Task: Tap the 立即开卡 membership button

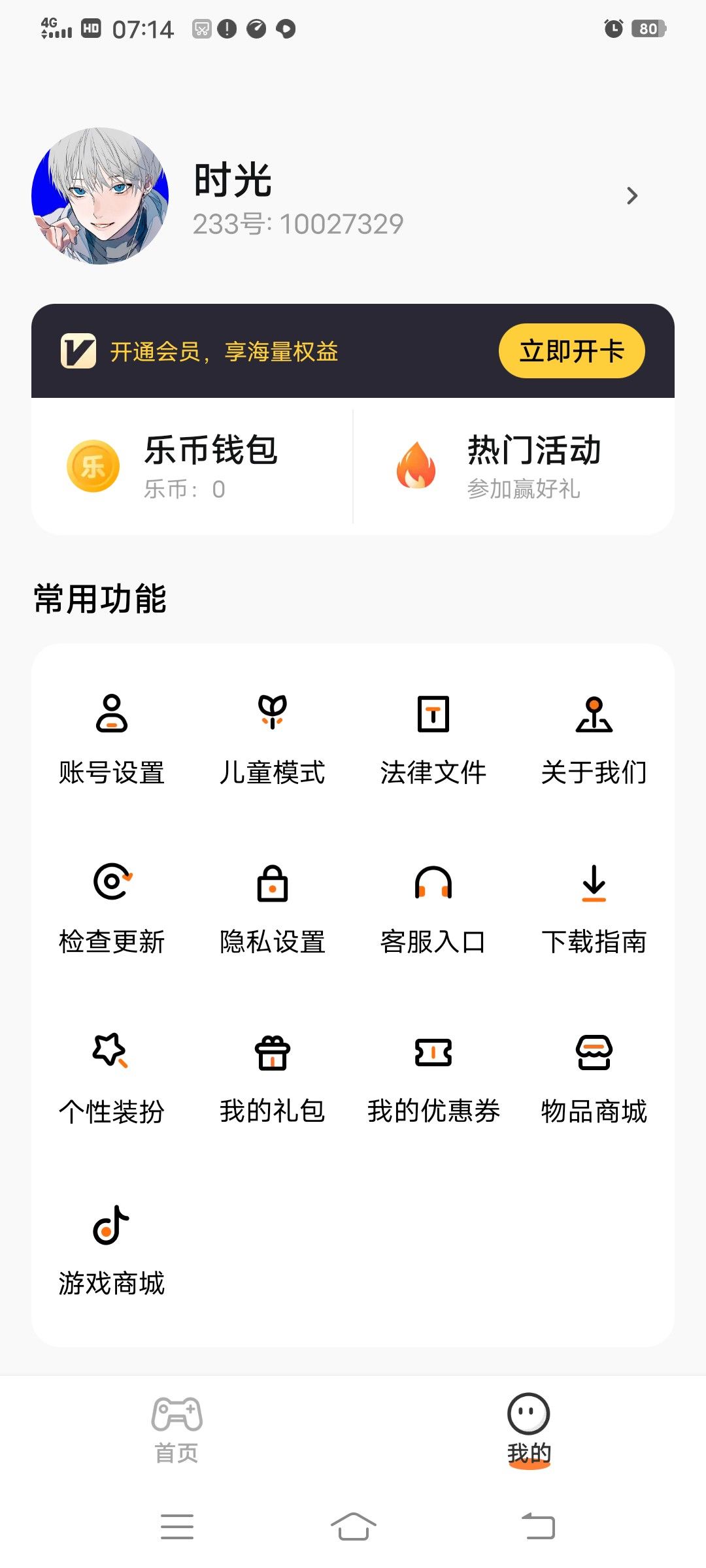Action: coord(571,351)
